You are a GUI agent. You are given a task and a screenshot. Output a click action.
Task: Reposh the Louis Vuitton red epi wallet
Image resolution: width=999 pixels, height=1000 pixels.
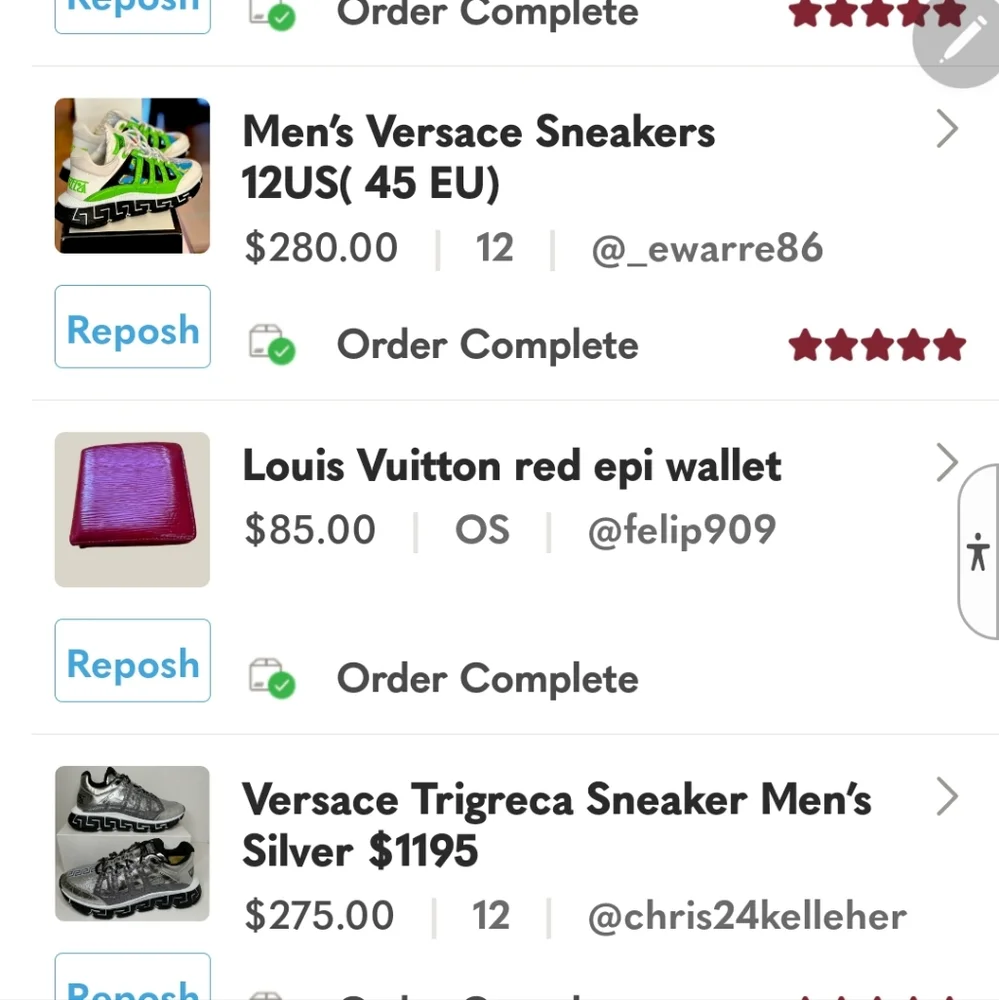[x=133, y=662]
